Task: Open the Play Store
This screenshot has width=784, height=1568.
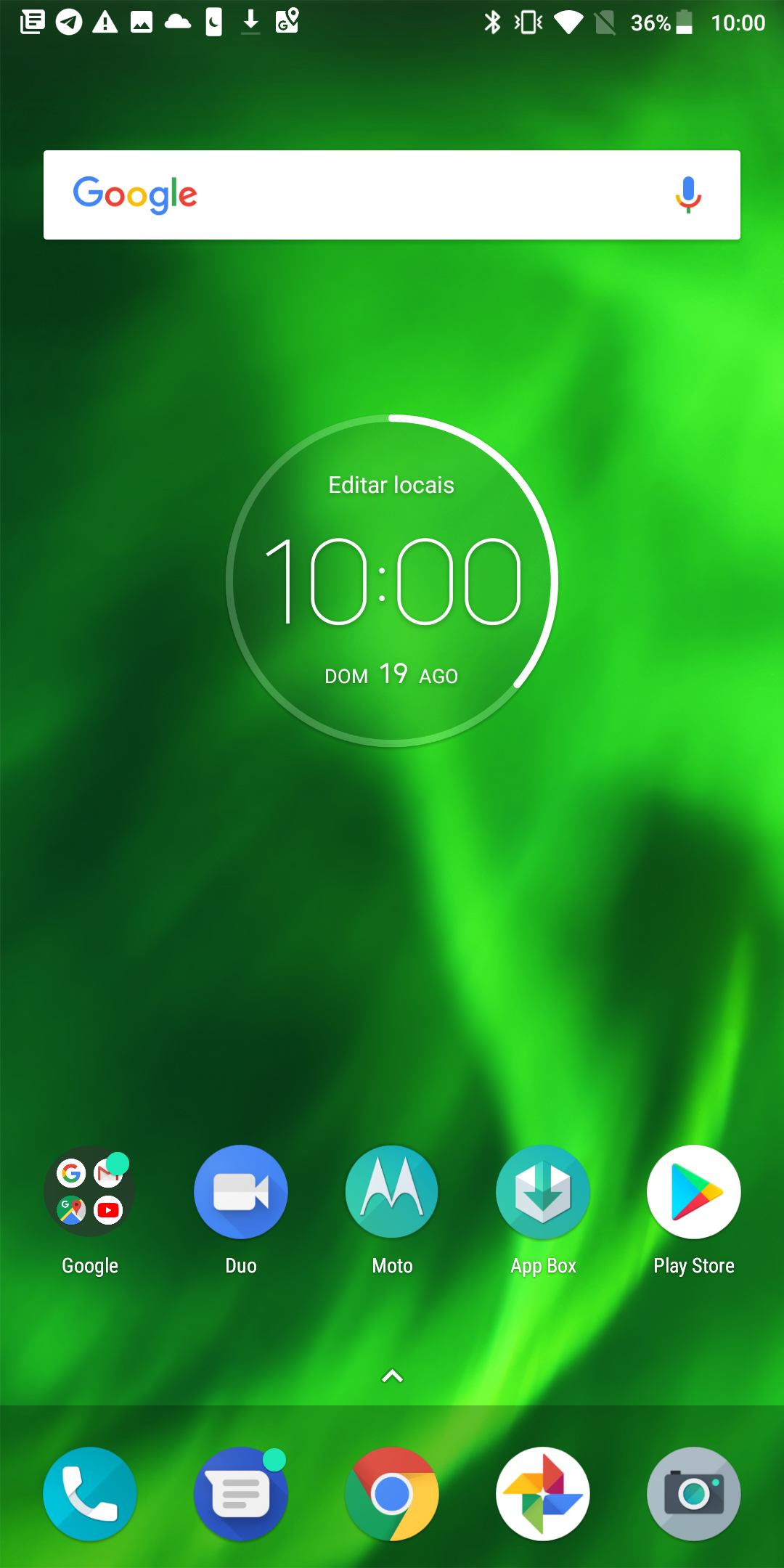Action: click(694, 1192)
